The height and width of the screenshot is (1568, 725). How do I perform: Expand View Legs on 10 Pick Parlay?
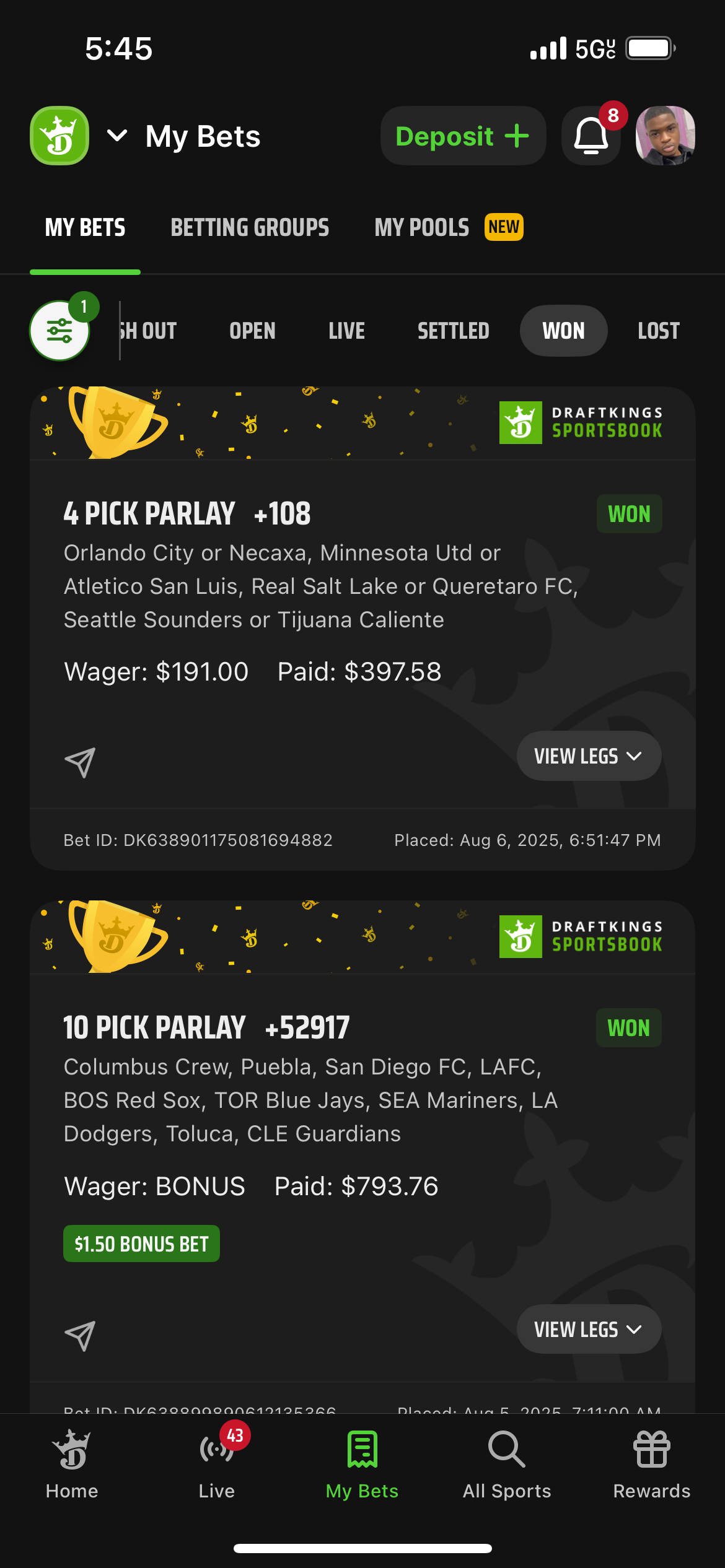(588, 1330)
